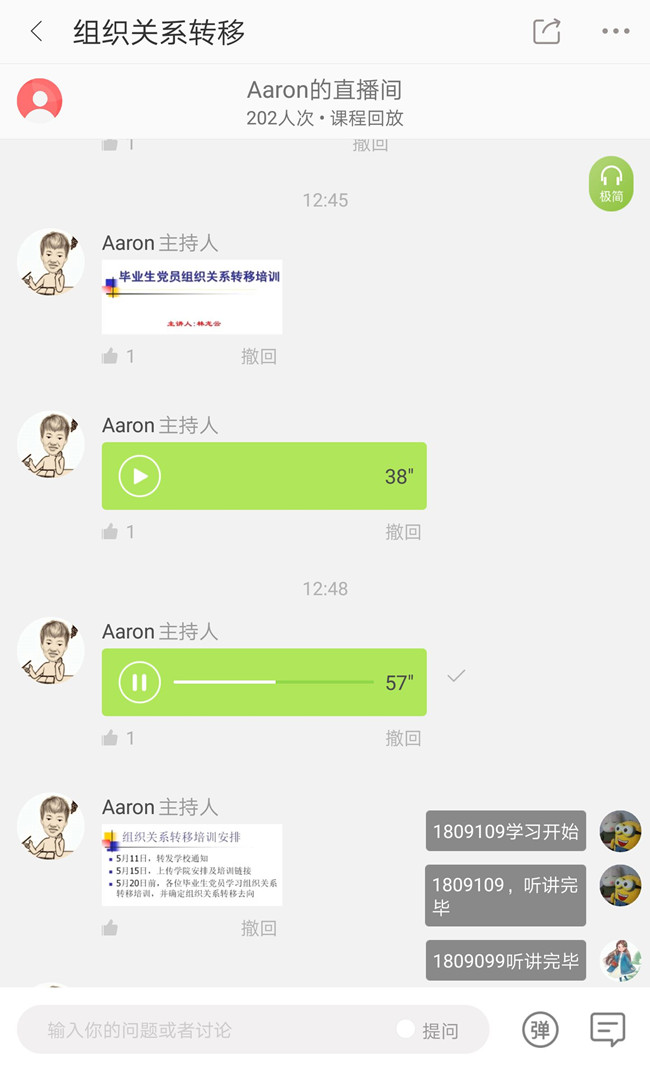
Task: Like the 57-second voice message
Action: (111, 738)
